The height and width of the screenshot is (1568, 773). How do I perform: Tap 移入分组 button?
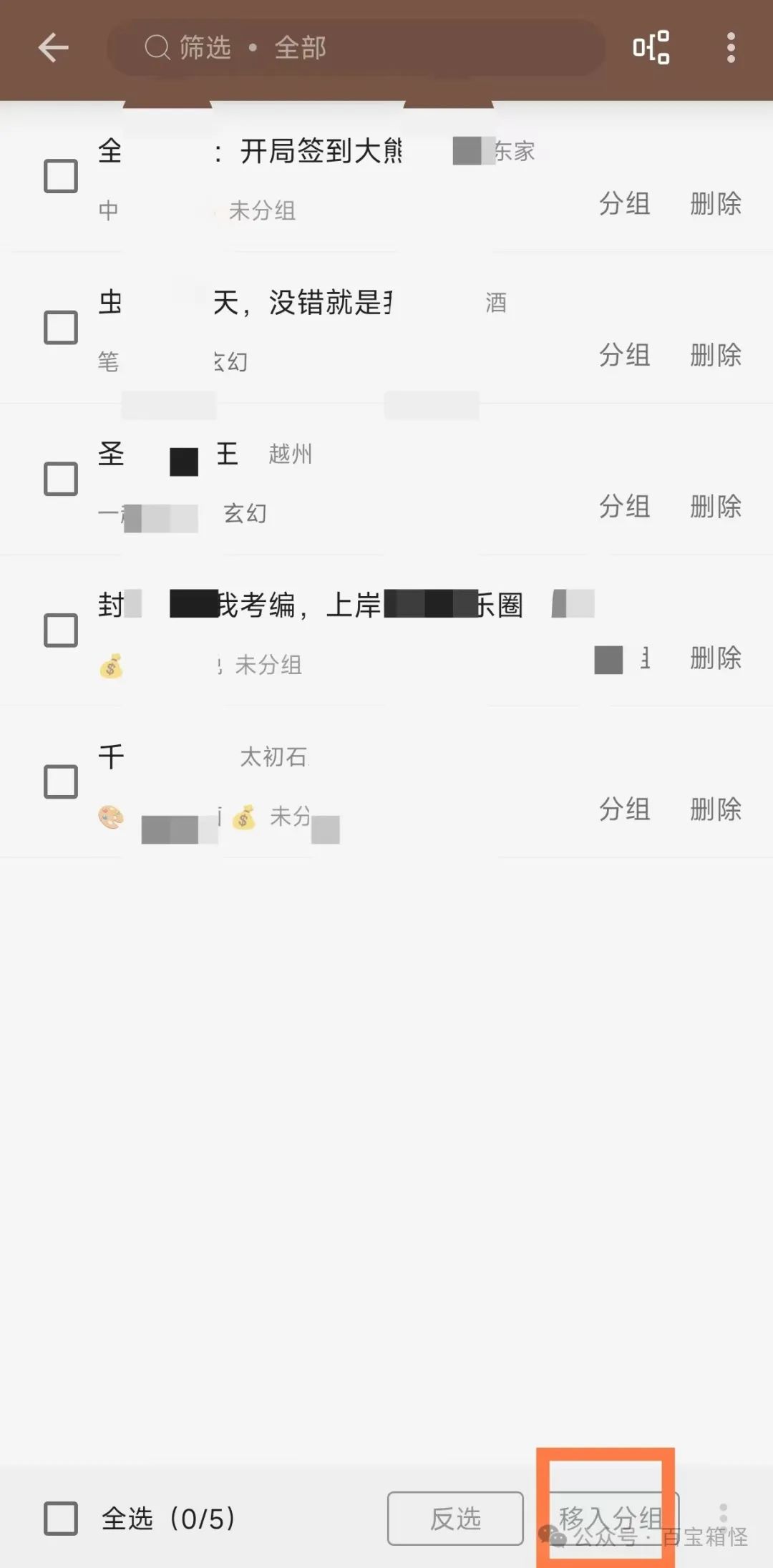(611, 1518)
